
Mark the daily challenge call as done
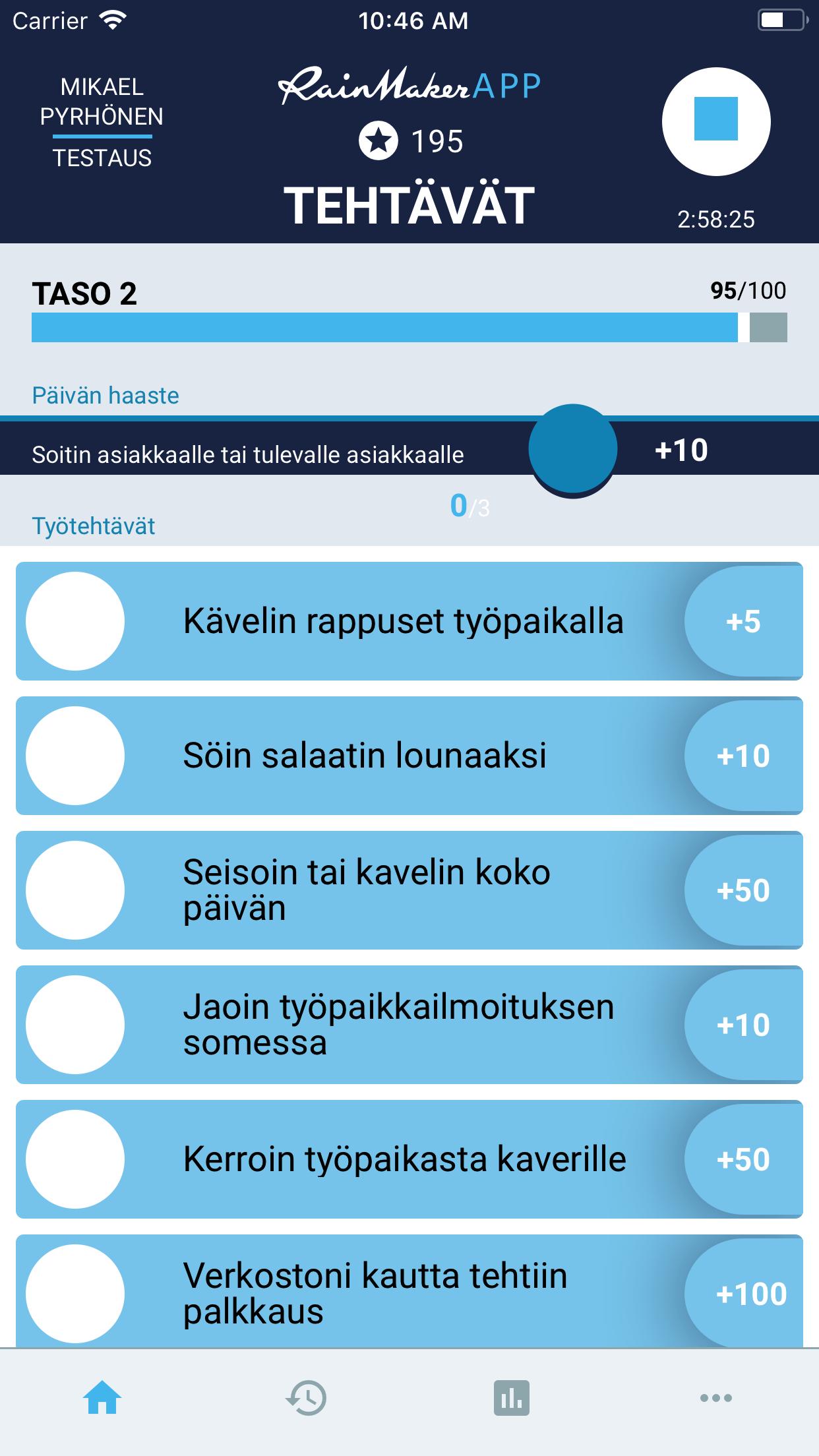coord(572,448)
